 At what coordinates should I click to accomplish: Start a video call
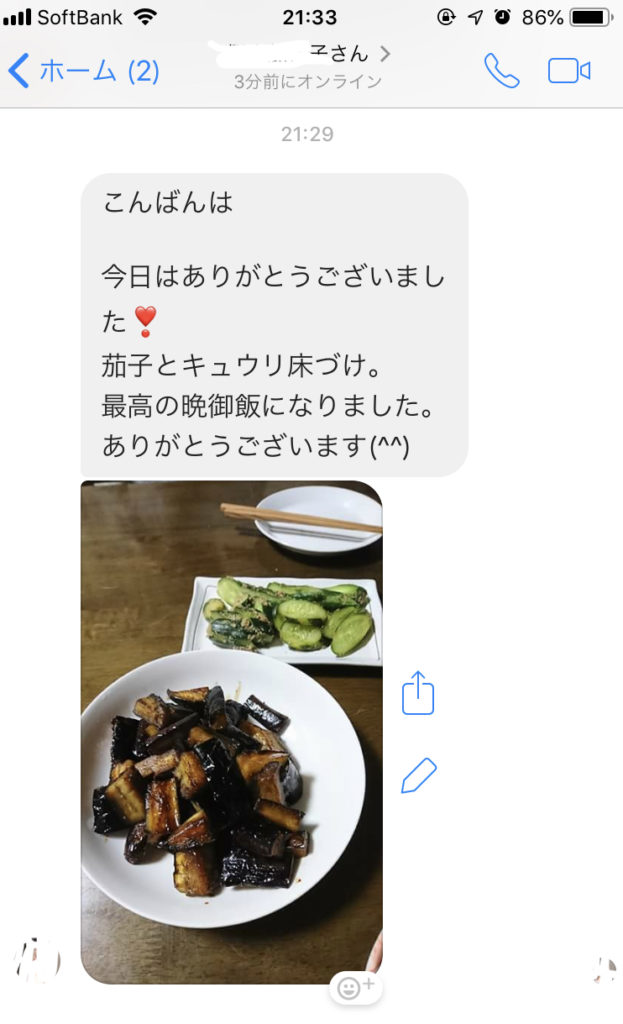(x=569, y=70)
